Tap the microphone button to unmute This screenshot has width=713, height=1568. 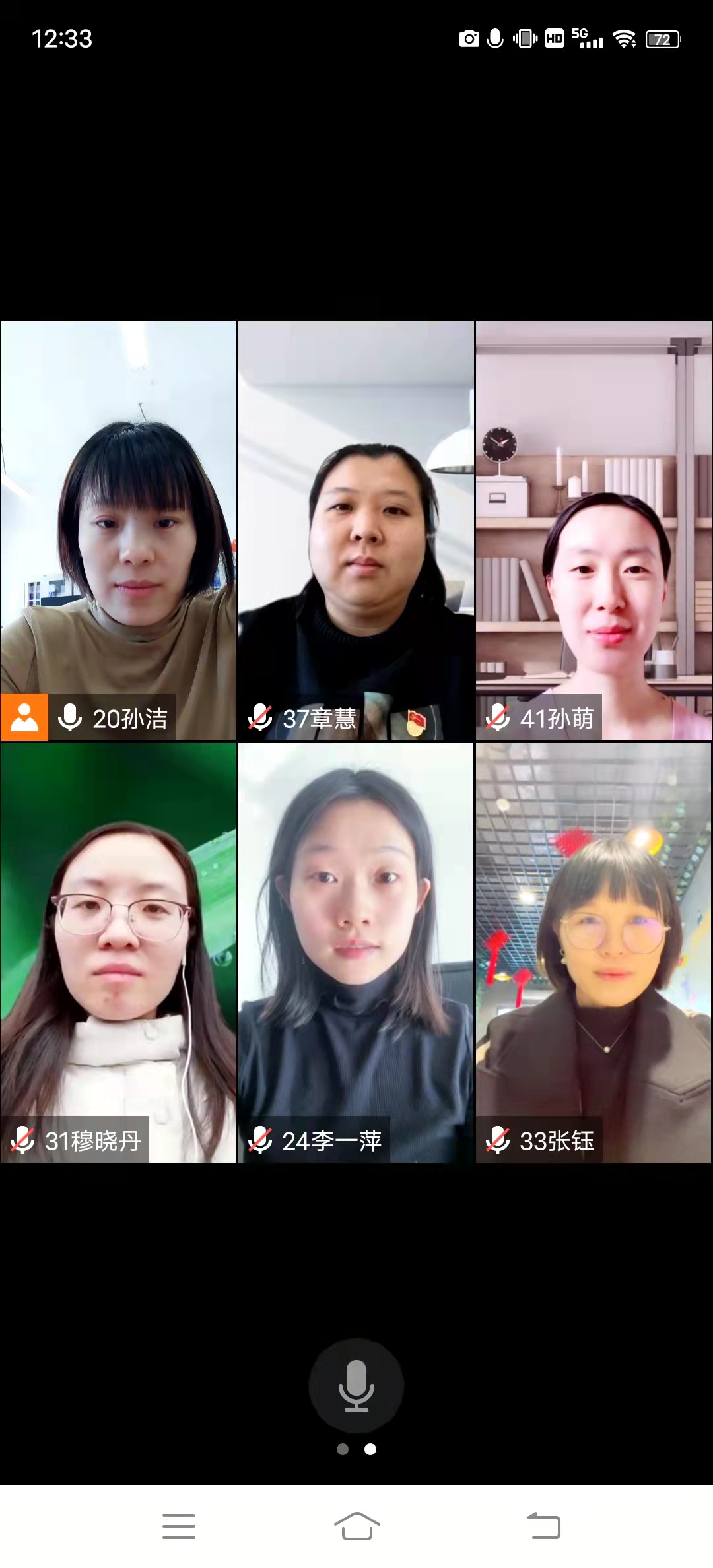pos(356,1385)
